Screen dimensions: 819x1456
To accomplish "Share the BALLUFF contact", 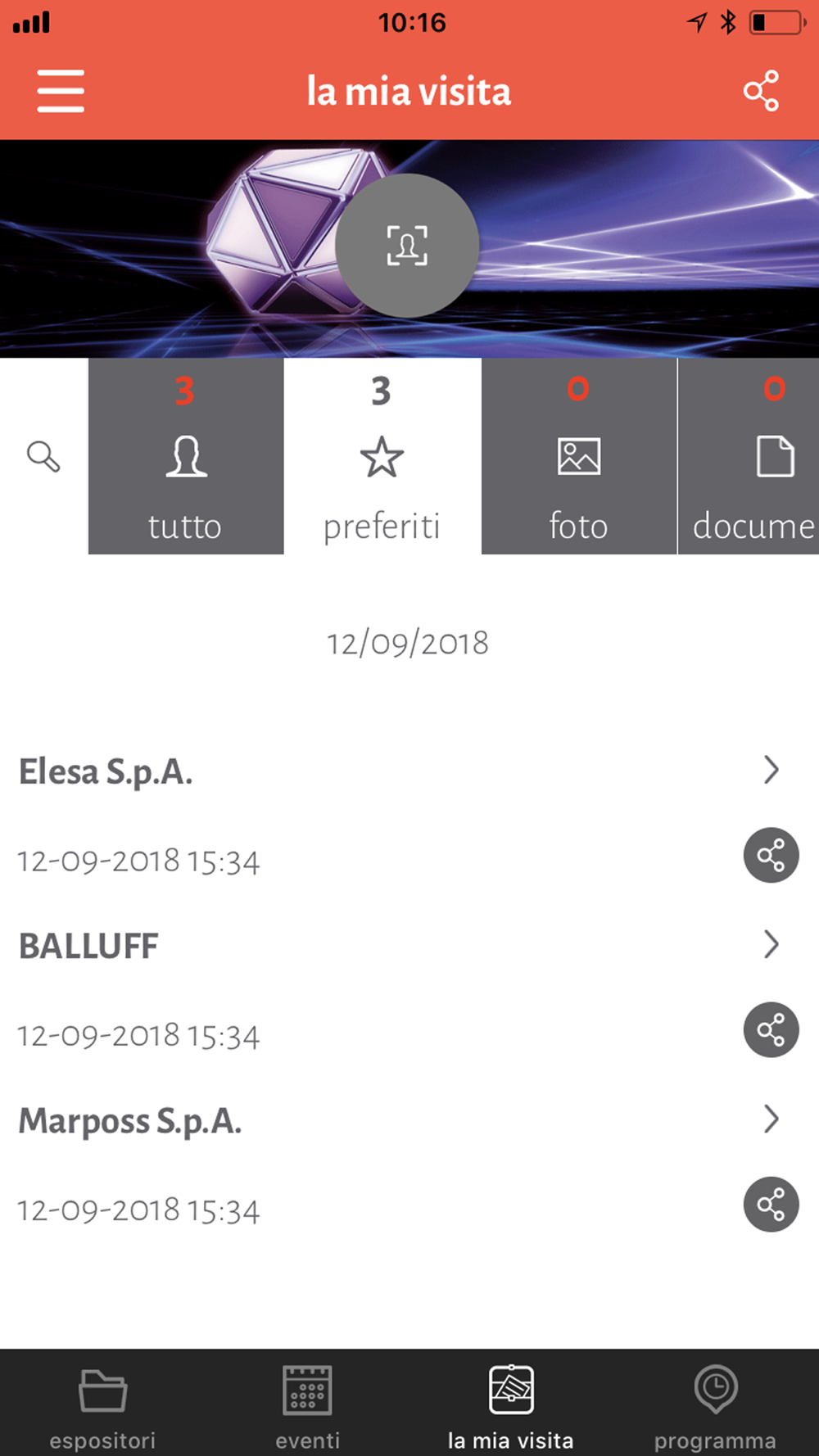I will 771,1030.
